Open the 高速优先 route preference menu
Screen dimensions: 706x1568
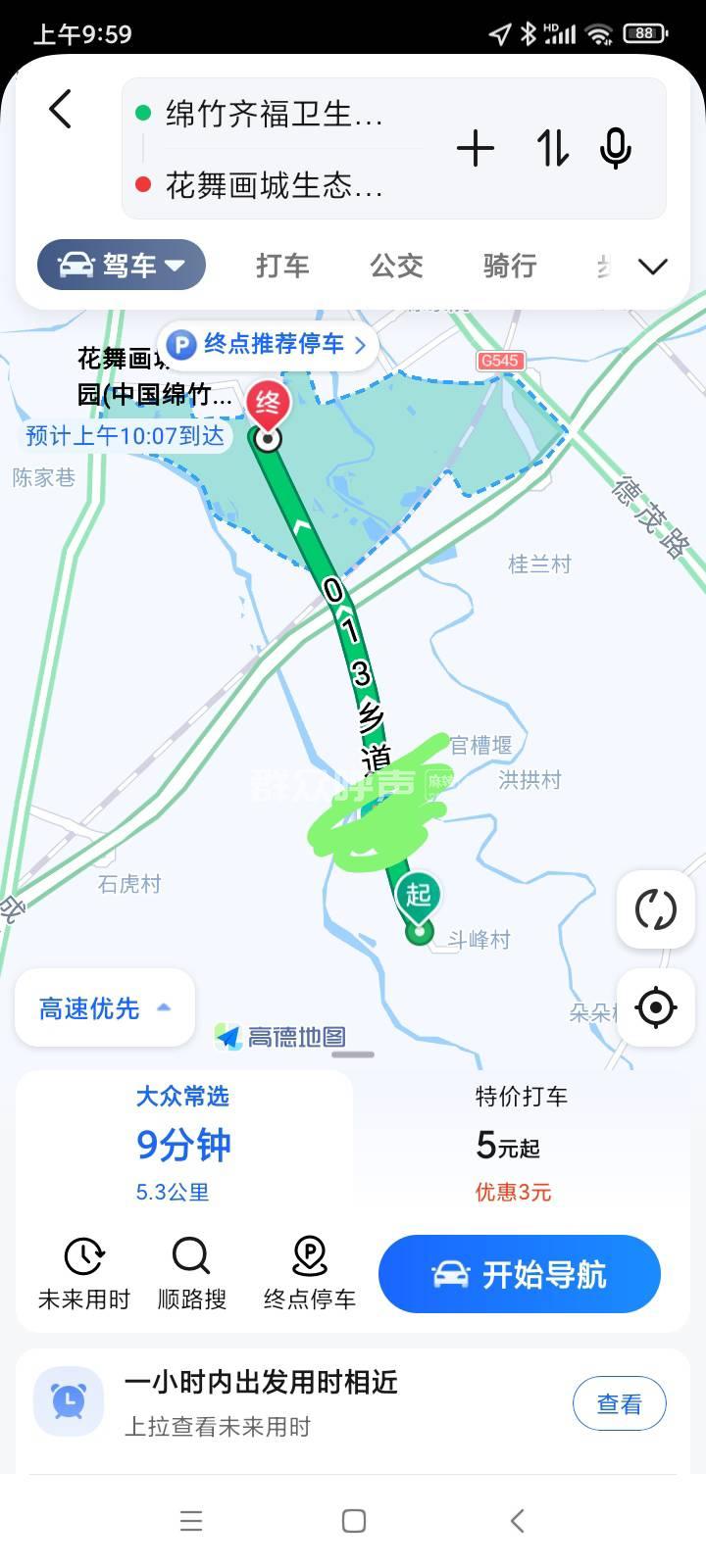(104, 1008)
